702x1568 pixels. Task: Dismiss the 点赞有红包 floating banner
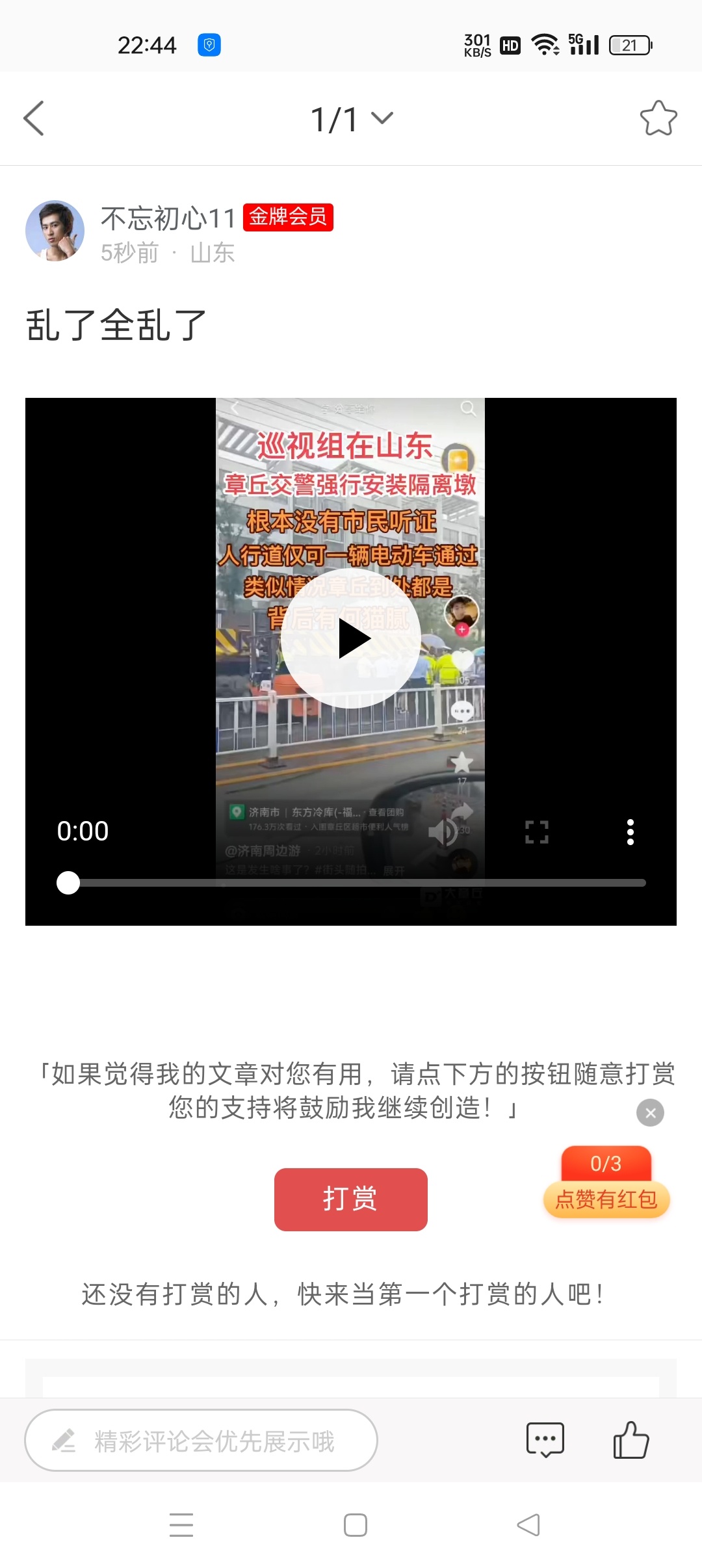[x=650, y=1113]
